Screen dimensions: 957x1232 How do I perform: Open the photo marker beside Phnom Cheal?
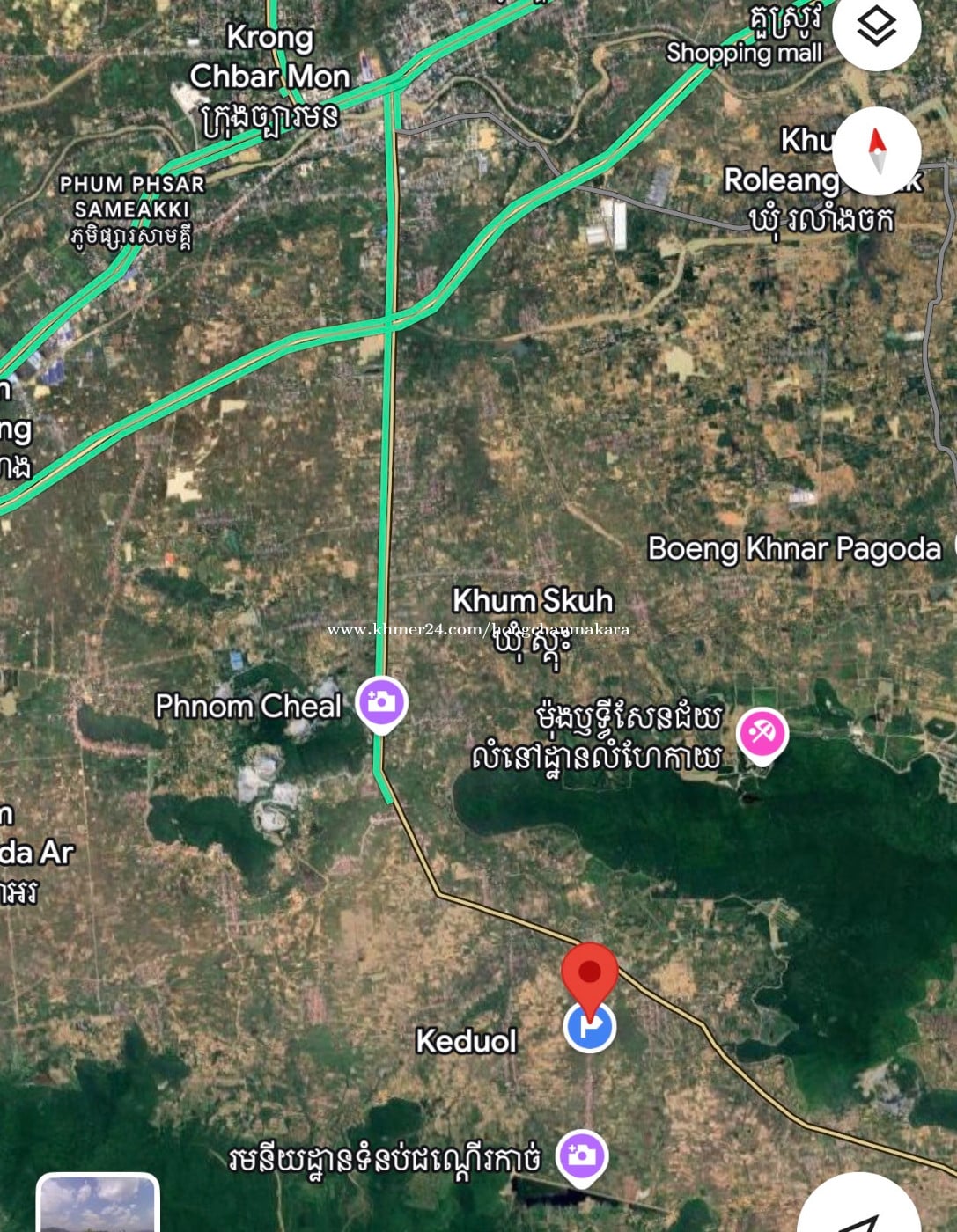(381, 703)
